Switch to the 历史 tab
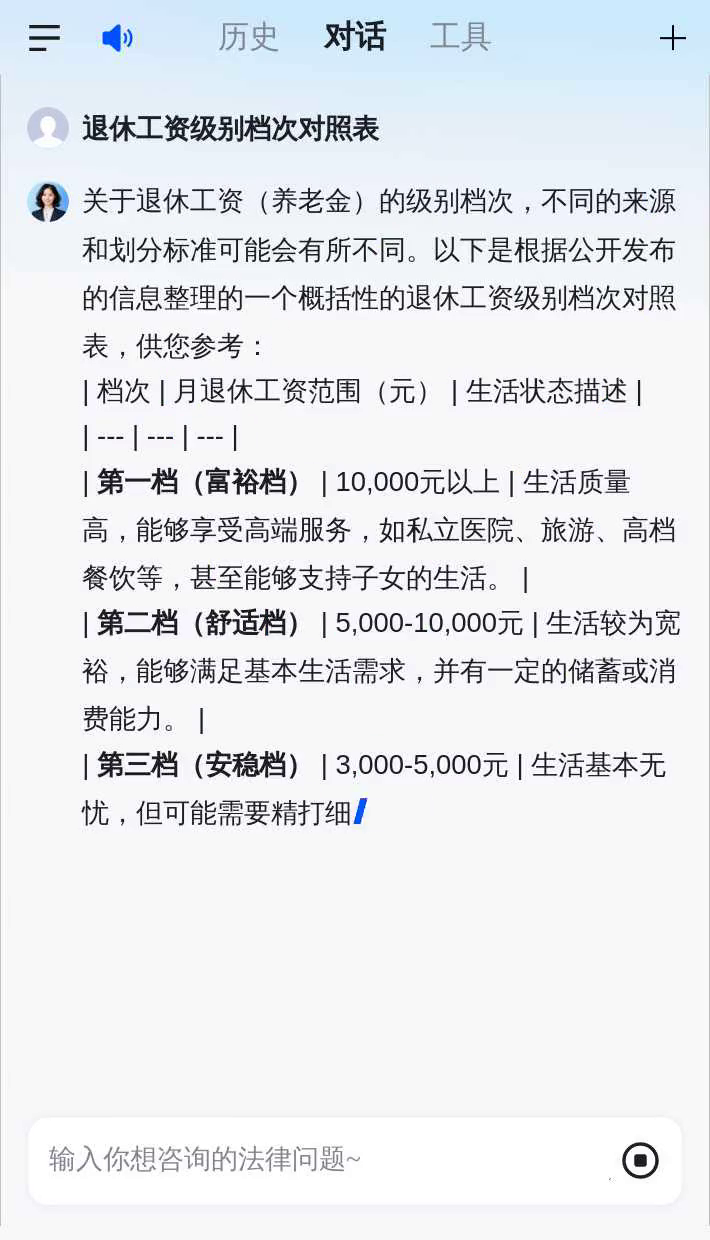This screenshot has width=710, height=1240. [x=248, y=38]
